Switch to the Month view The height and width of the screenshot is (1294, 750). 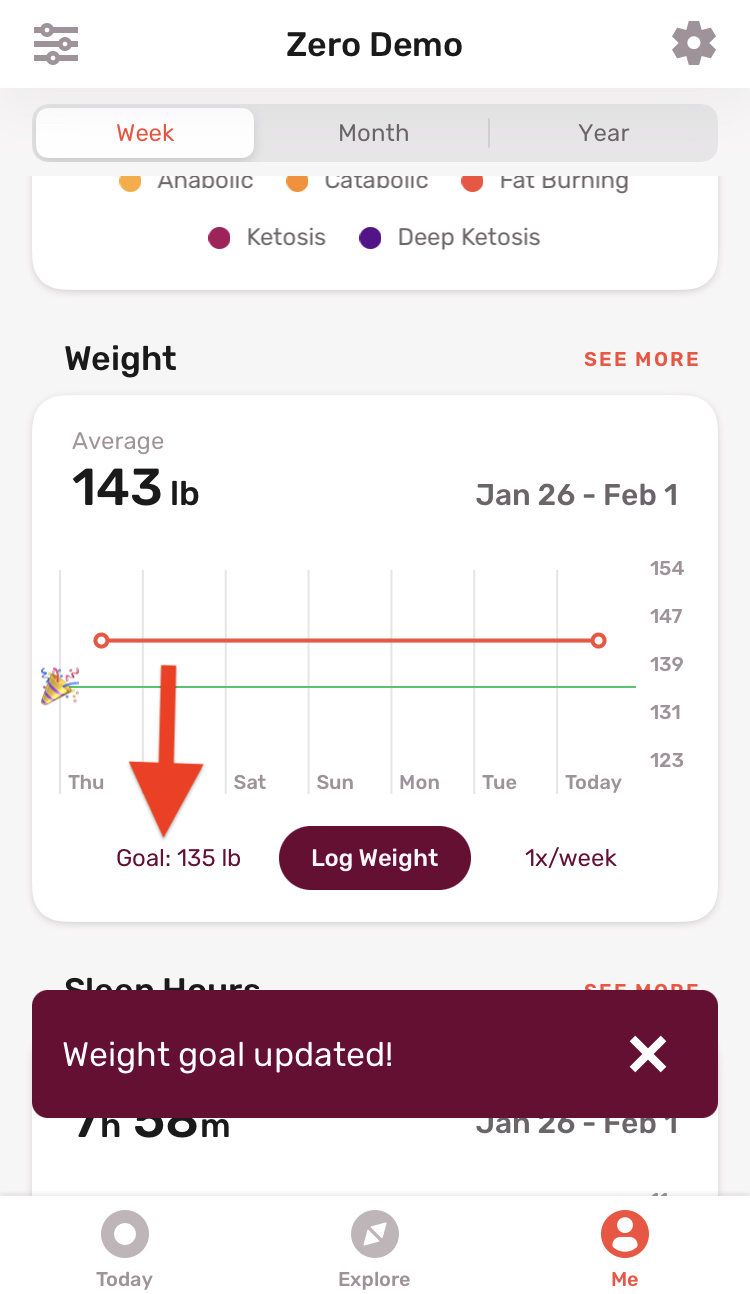pos(373,133)
